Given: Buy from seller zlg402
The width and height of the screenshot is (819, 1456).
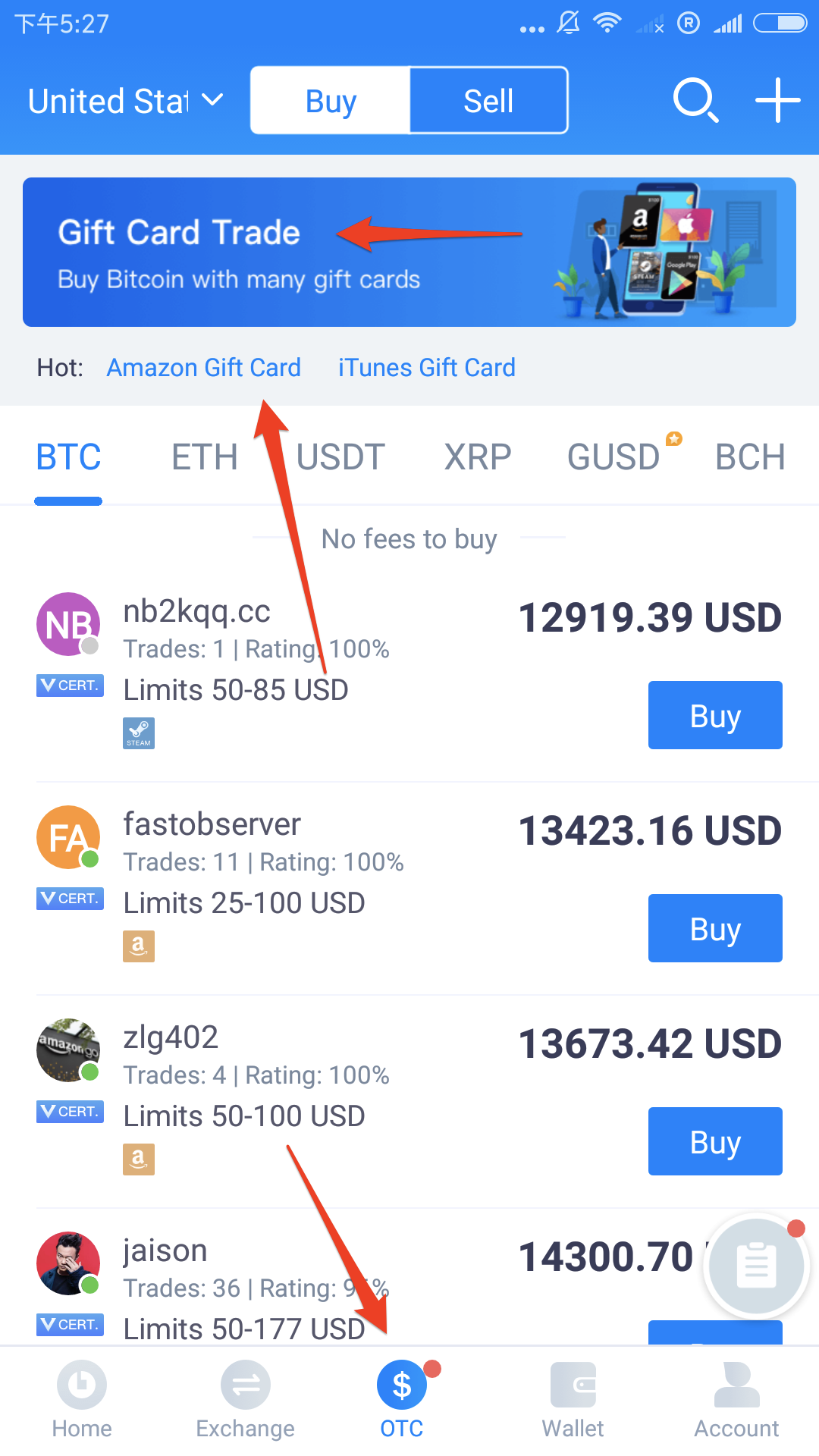Looking at the screenshot, I should click(715, 1141).
